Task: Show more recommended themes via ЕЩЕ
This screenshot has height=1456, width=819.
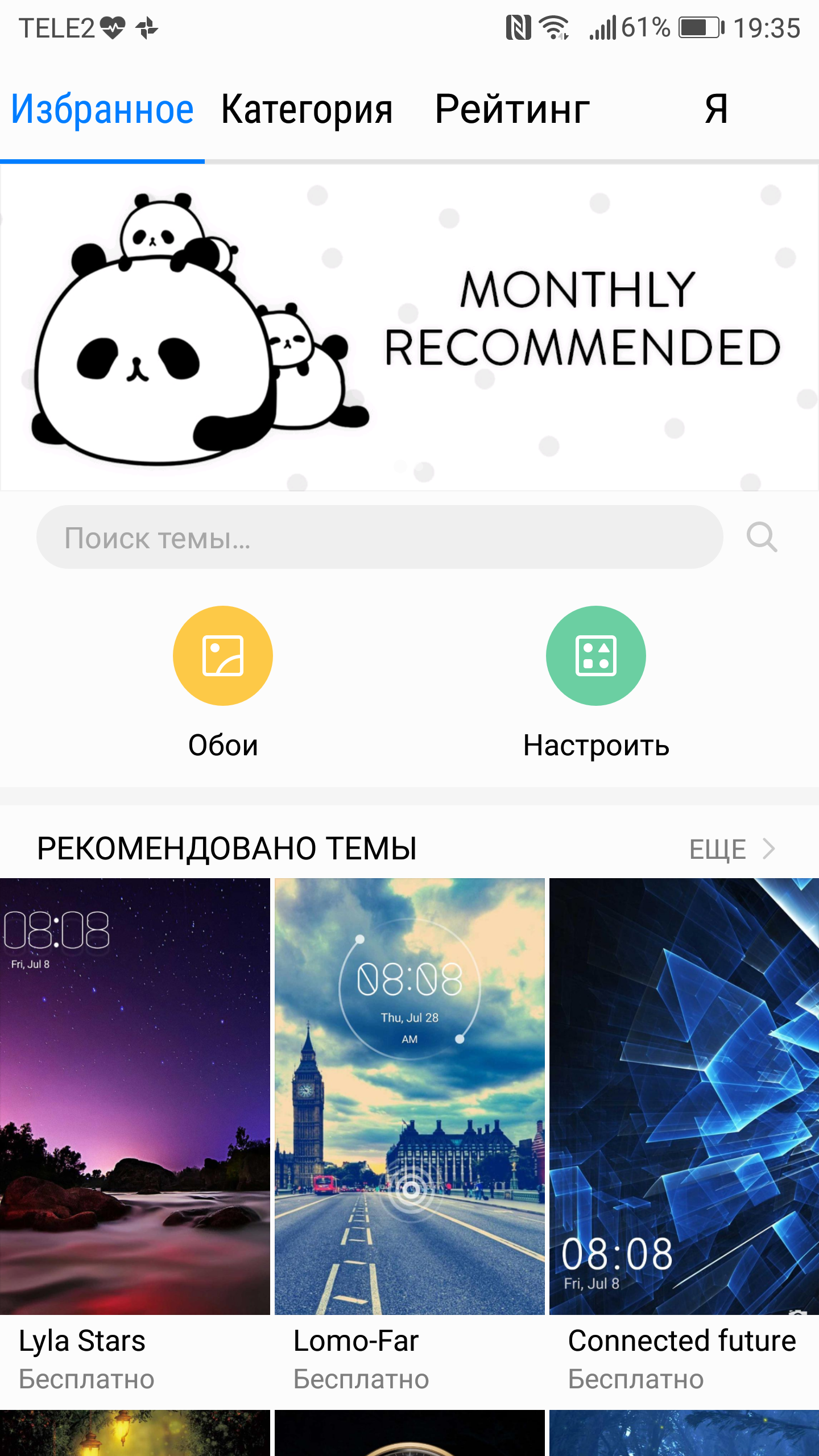Action: click(733, 849)
